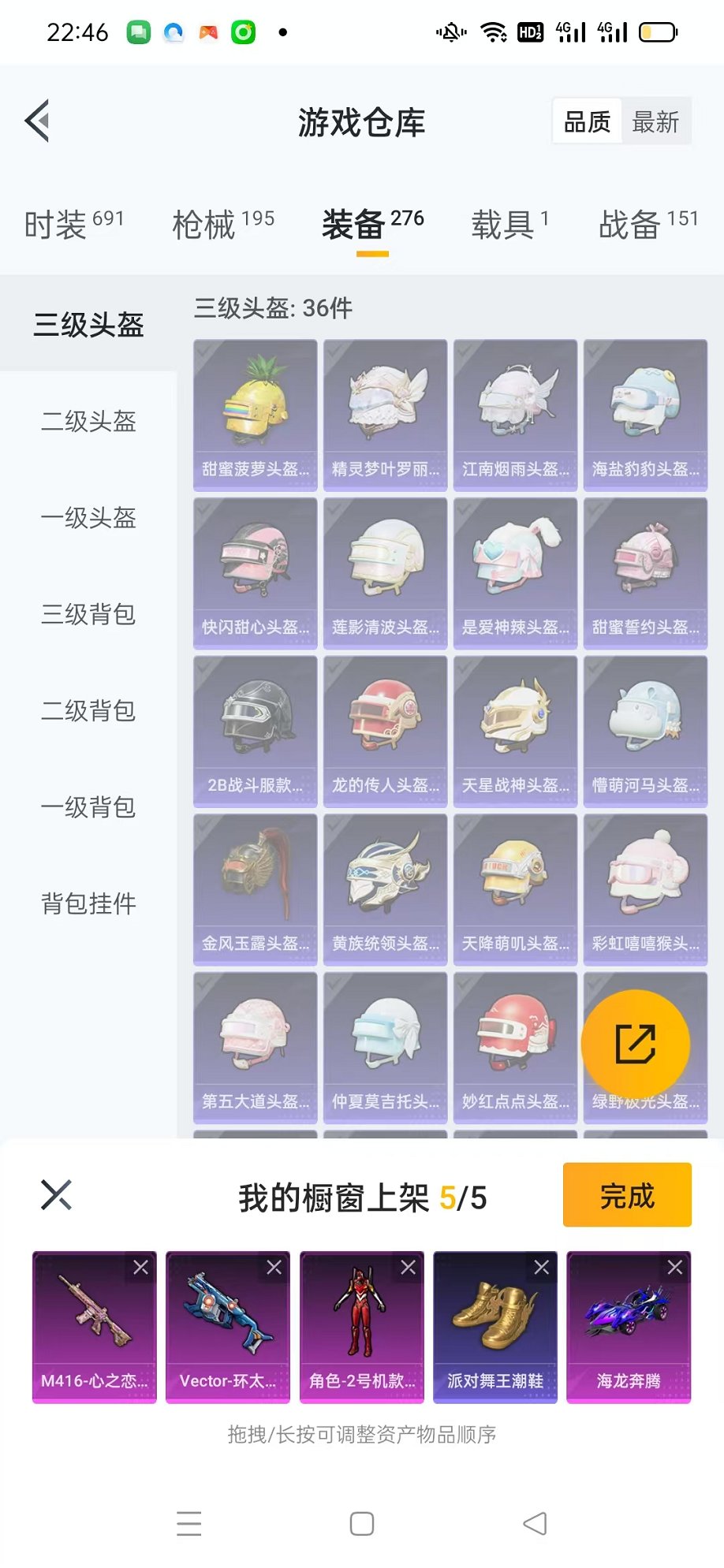
Task: Go back using the top-left arrow
Action: [38, 121]
